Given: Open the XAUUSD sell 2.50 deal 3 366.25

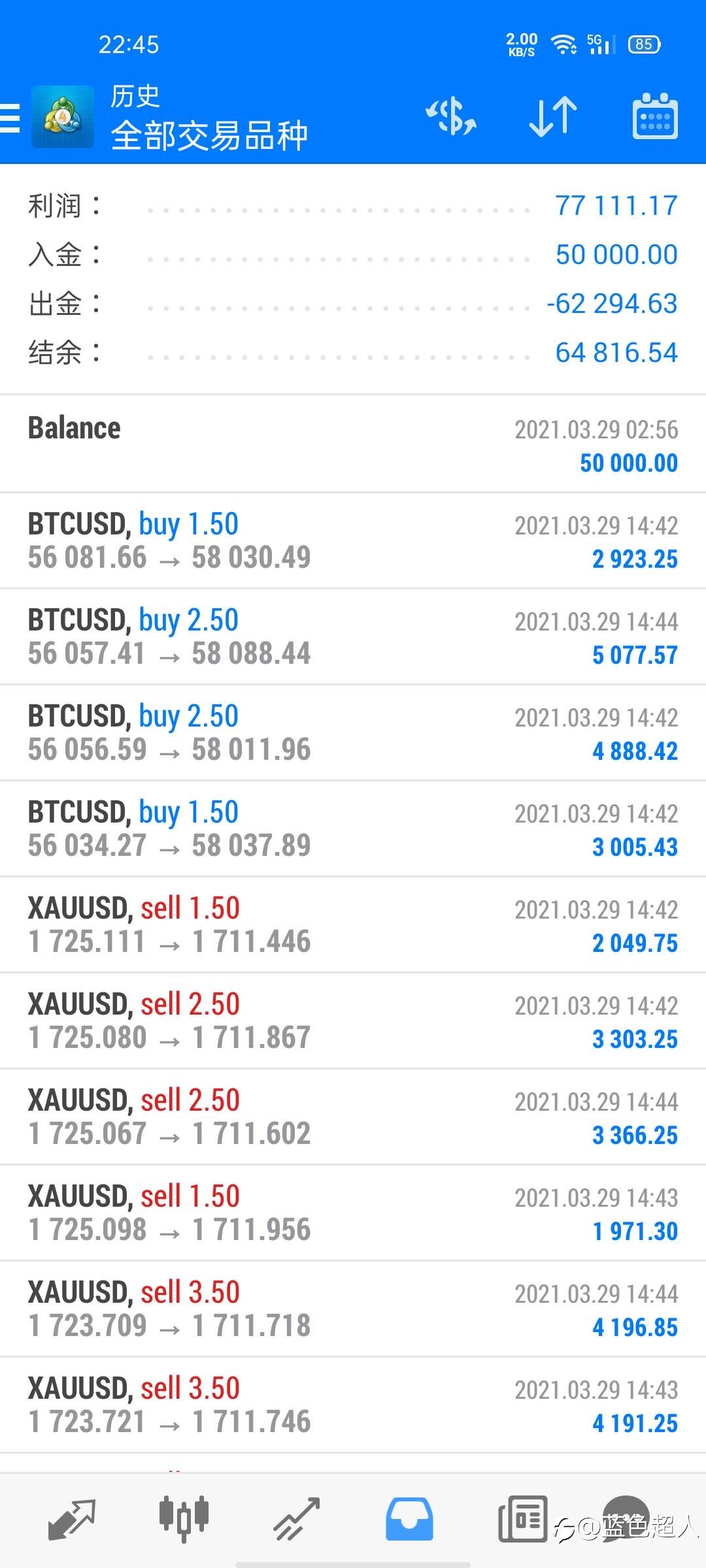Looking at the screenshot, I should coord(353,1117).
